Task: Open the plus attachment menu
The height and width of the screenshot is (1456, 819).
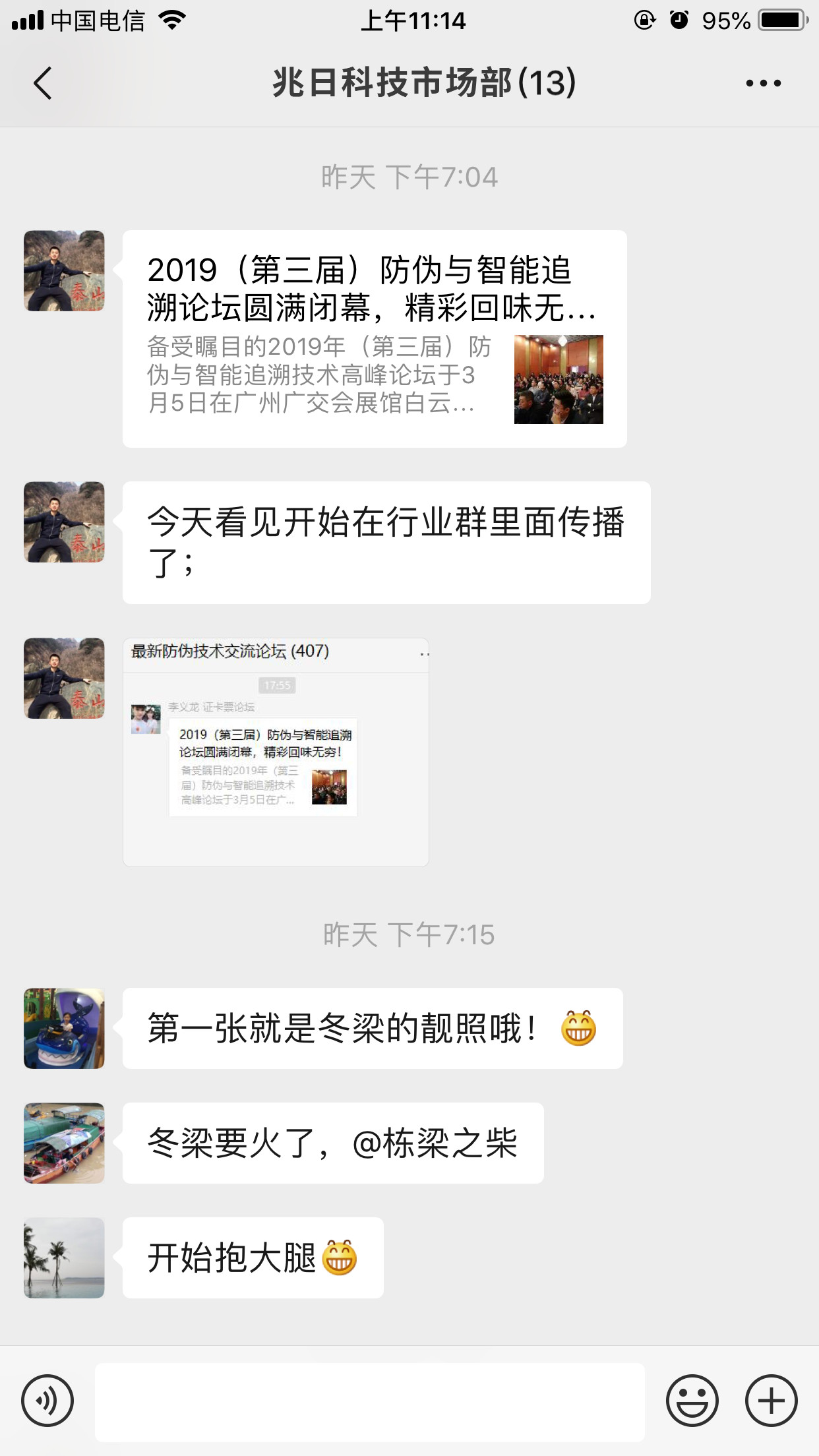Action: click(771, 1401)
